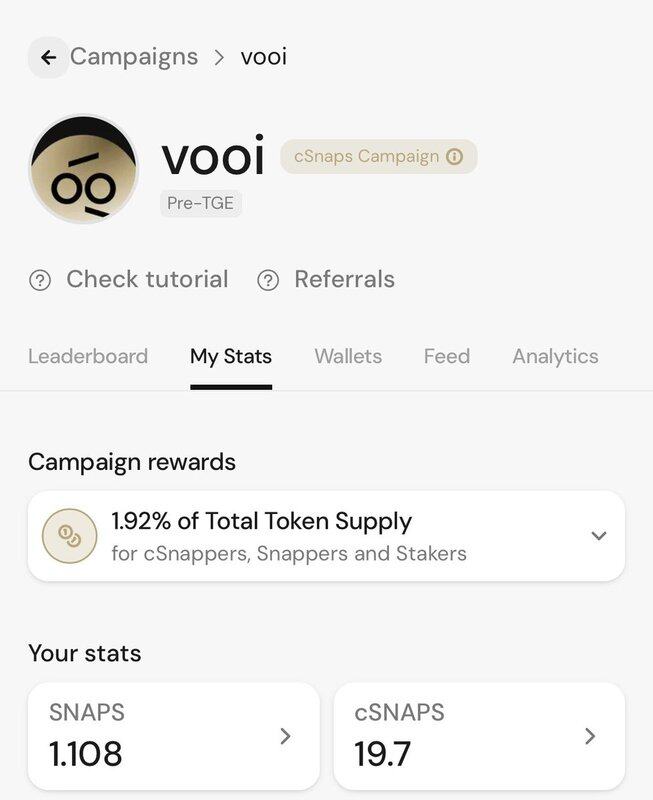Screen dimensions: 653x800
Task: Select the My Stats tab
Action: point(231,357)
